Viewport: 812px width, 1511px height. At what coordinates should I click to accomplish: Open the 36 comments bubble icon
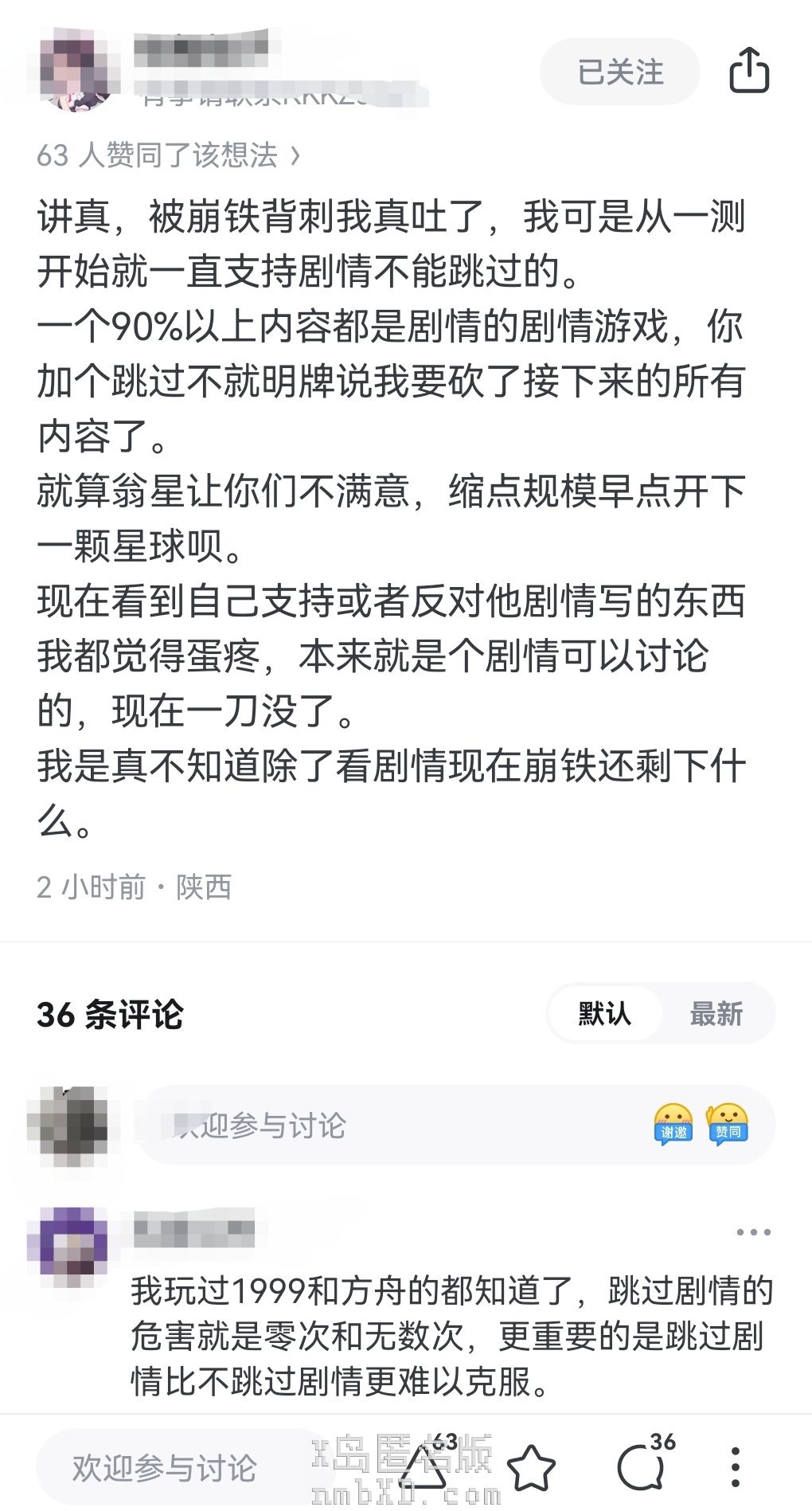642,1467
